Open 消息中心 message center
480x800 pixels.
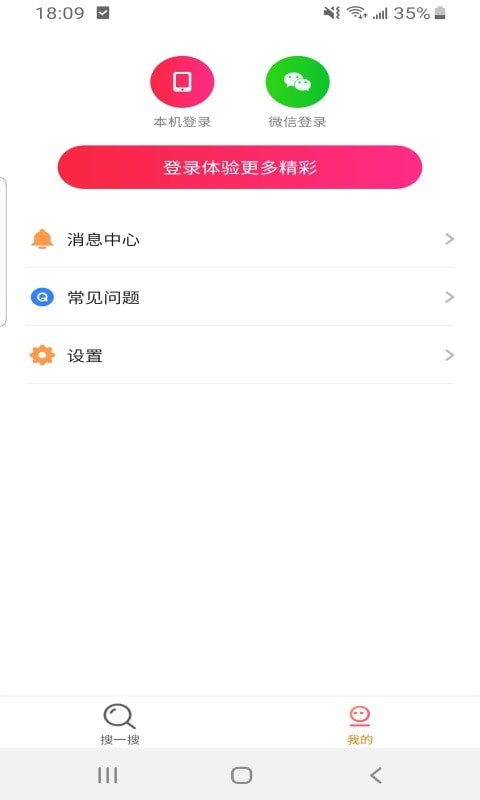coord(240,239)
